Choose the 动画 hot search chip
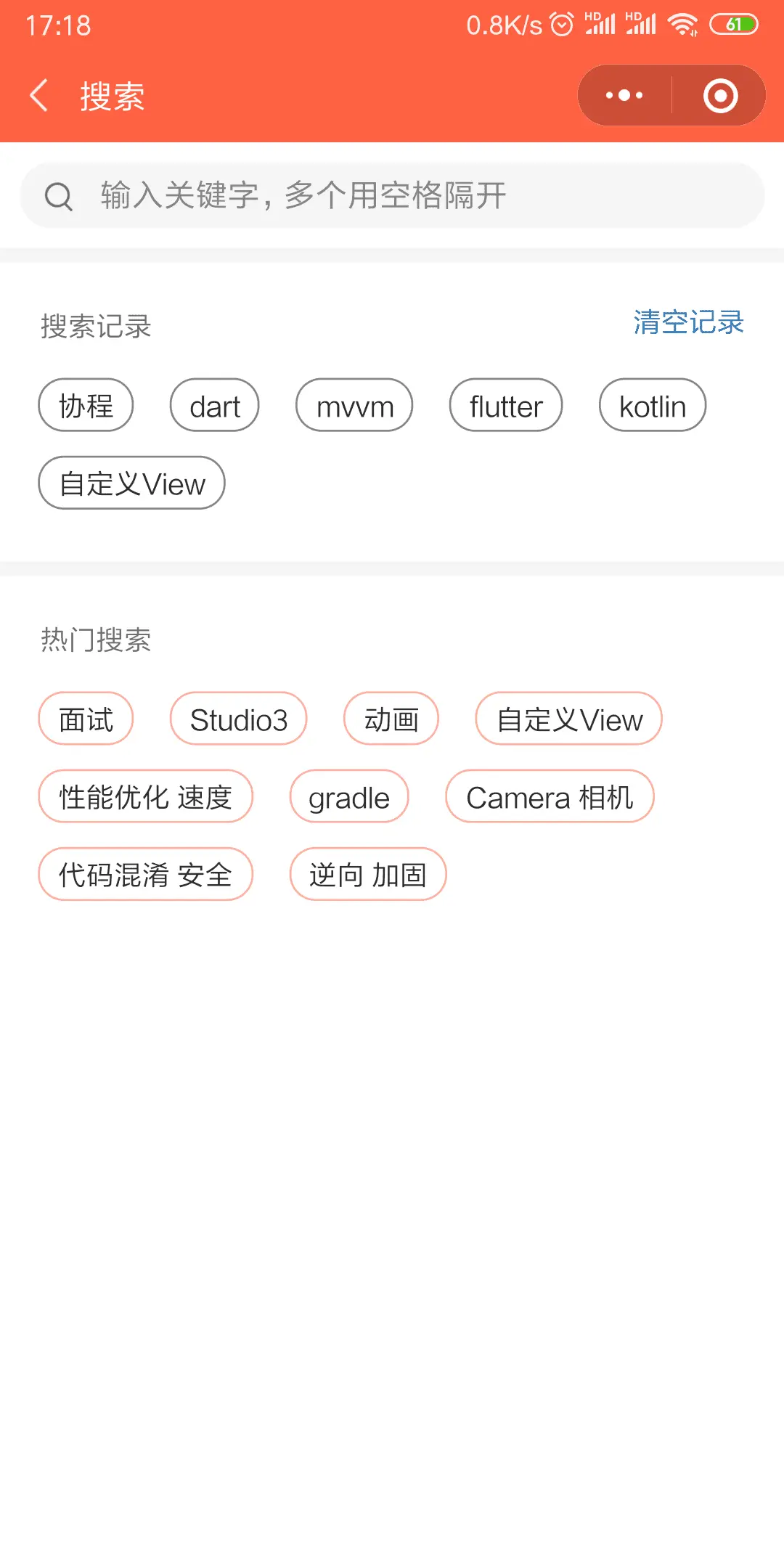Viewport: 784px width, 1568px height. [391, 719]
